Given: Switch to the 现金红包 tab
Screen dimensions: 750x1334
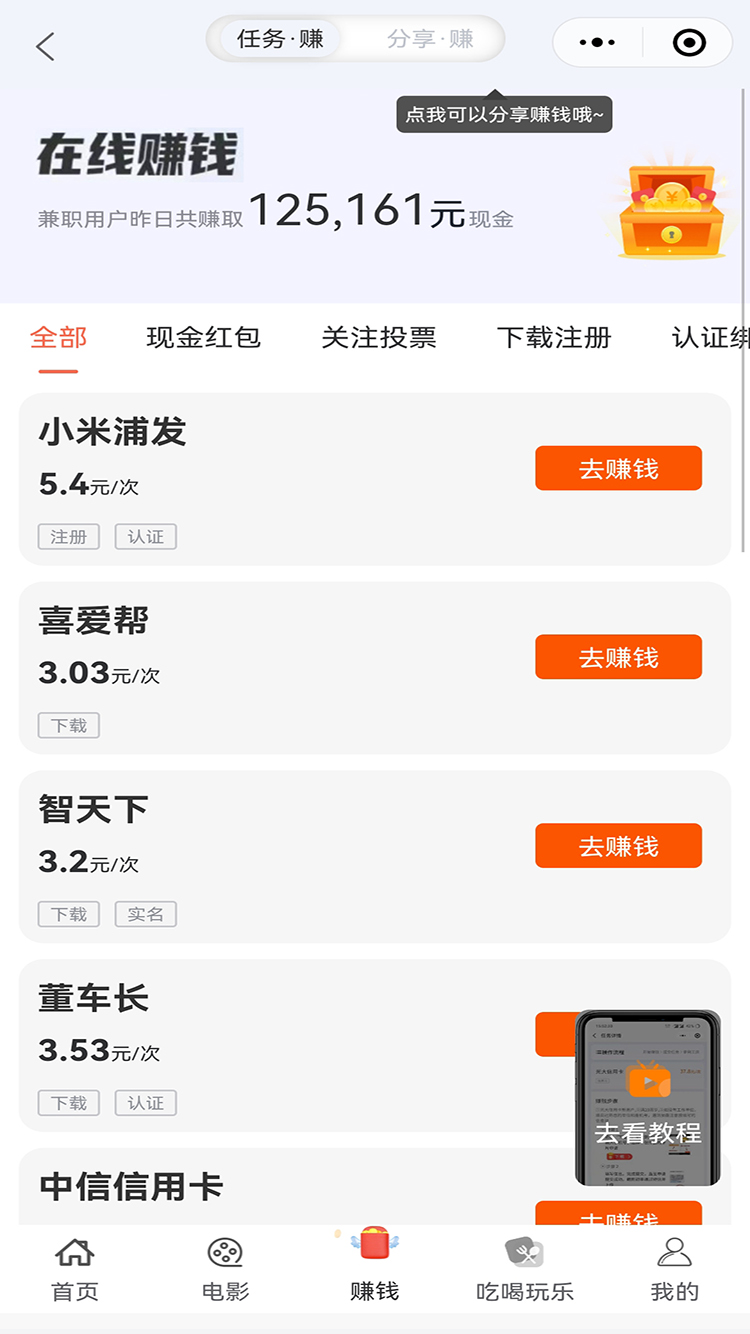Looking at the screenshot, I should [x=203, y=338].
